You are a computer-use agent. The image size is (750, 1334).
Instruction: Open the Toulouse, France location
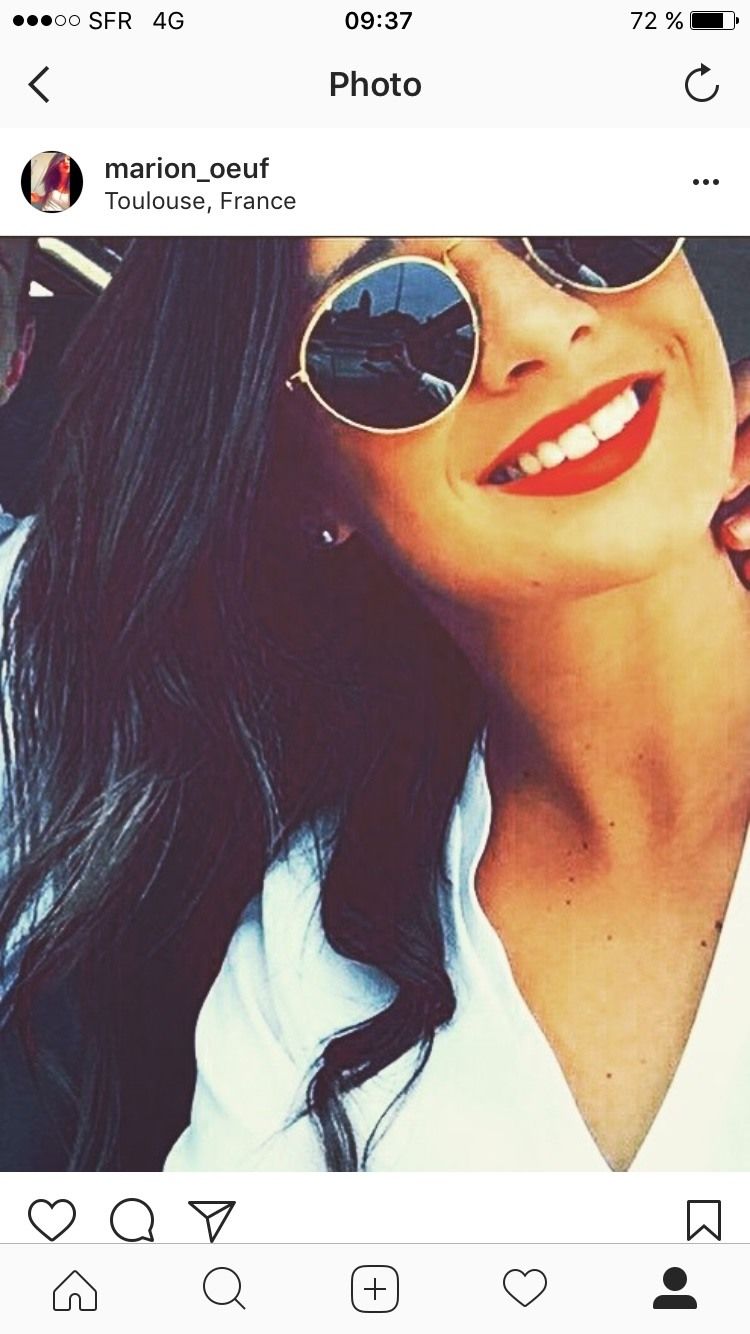[200, 201]
